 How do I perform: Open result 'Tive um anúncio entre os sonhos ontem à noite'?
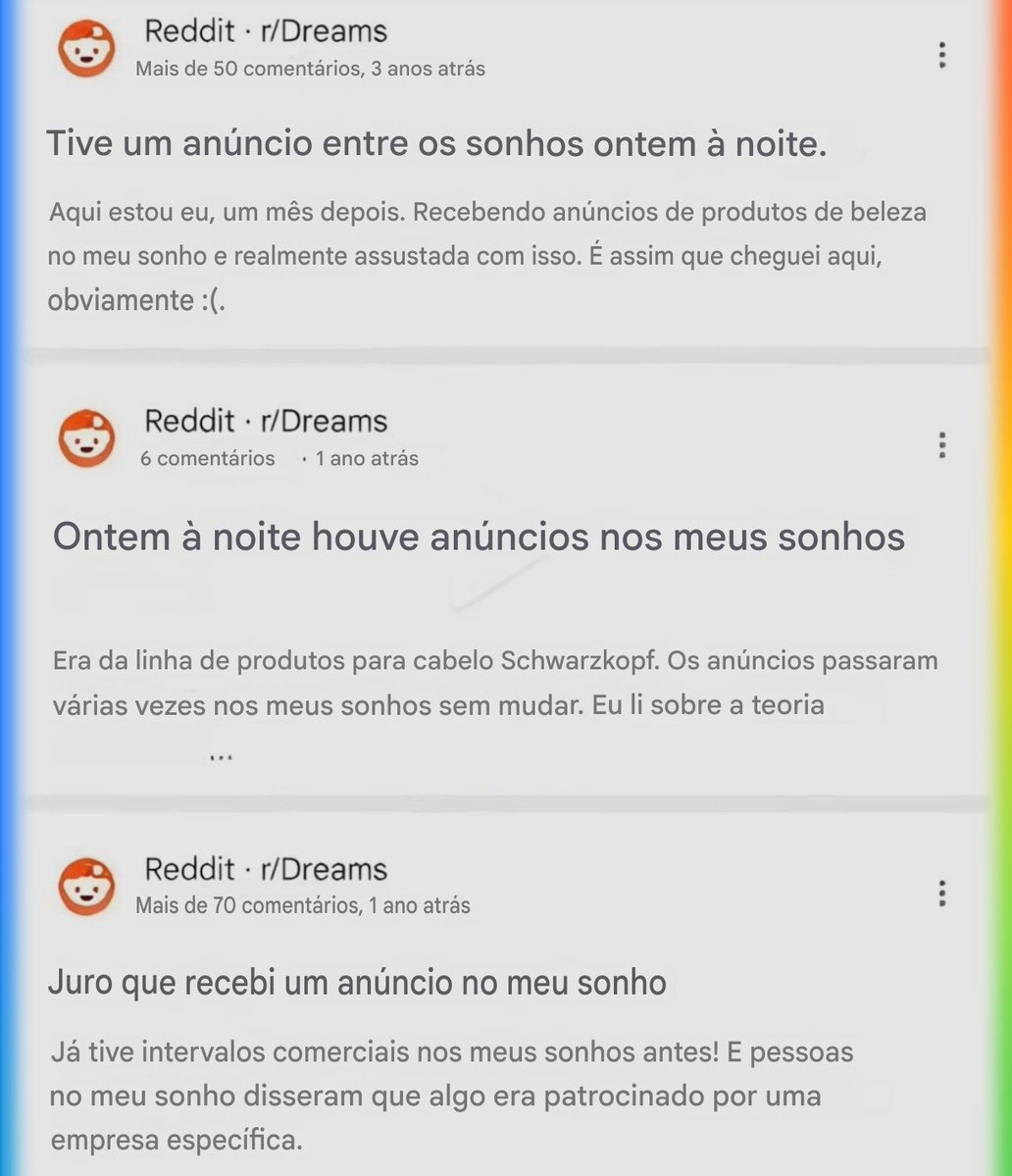[437, 143]
